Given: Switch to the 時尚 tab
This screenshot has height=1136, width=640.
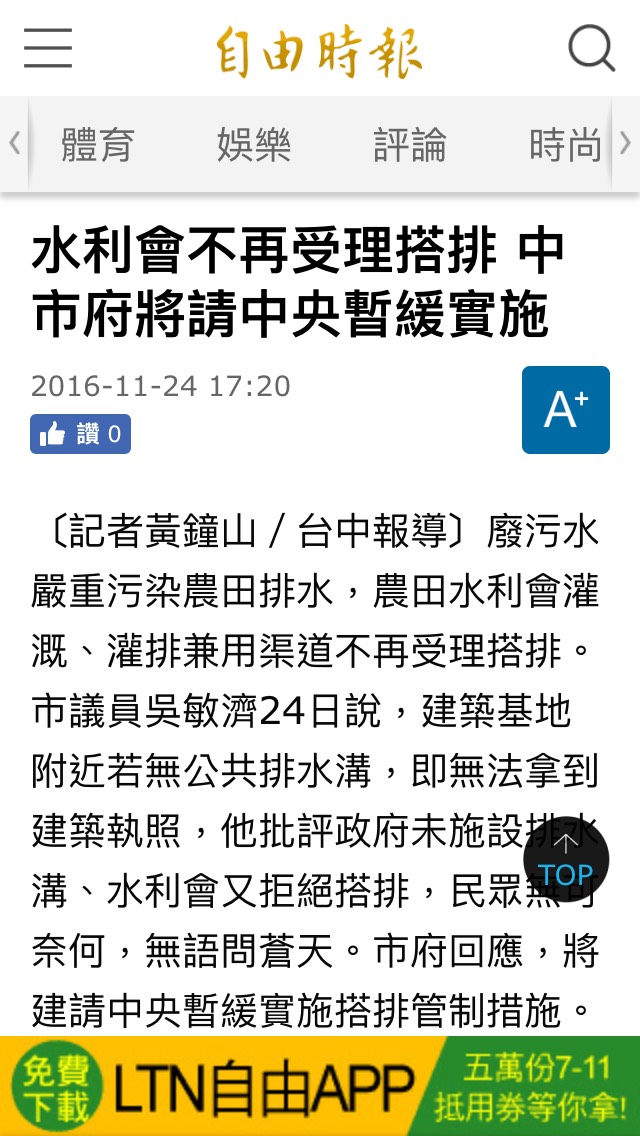Looking at the screenshot, I should click(565, 145).
